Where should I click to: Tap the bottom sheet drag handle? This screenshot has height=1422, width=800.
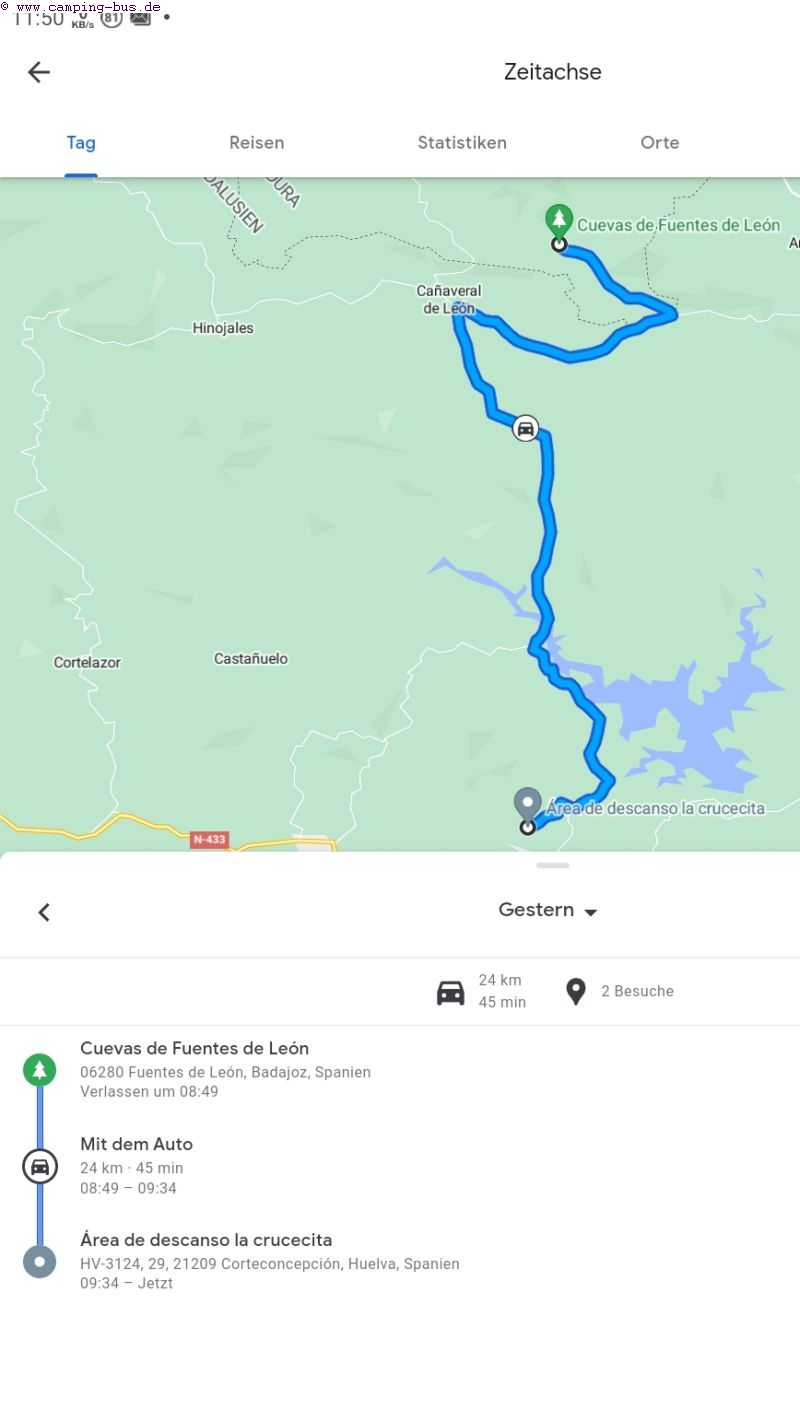[x=552, y=865]
